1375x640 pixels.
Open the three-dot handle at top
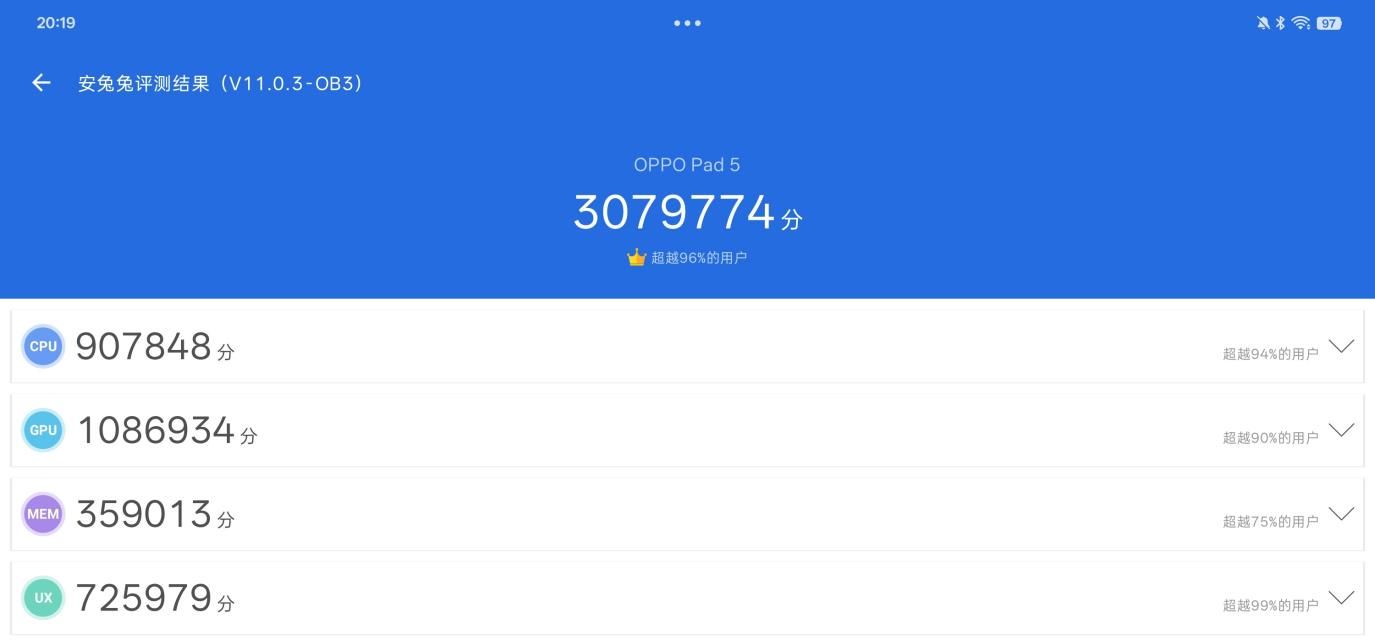pyautogui.click(x=687, y=23)
